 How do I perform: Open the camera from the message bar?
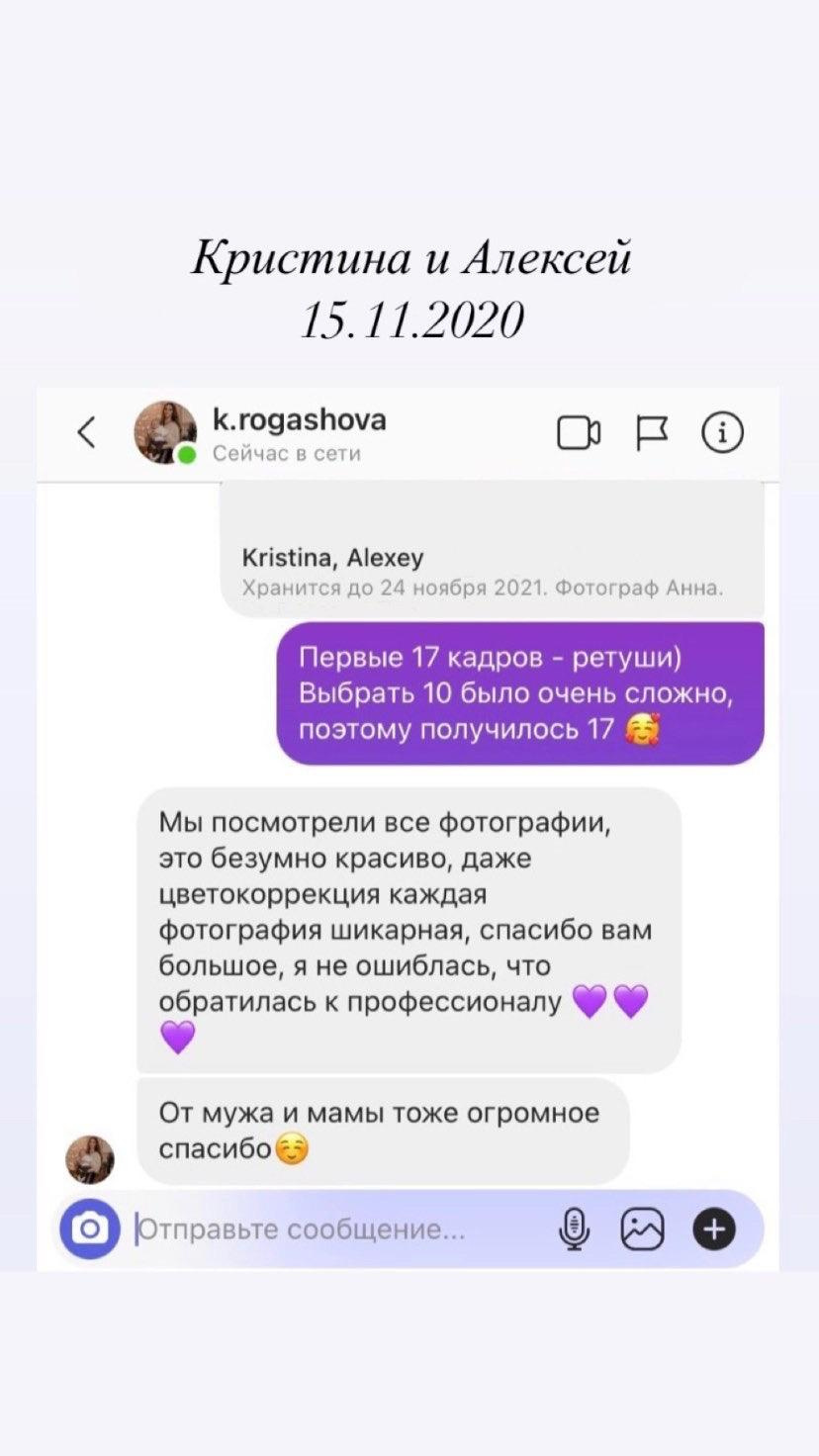90,1228
